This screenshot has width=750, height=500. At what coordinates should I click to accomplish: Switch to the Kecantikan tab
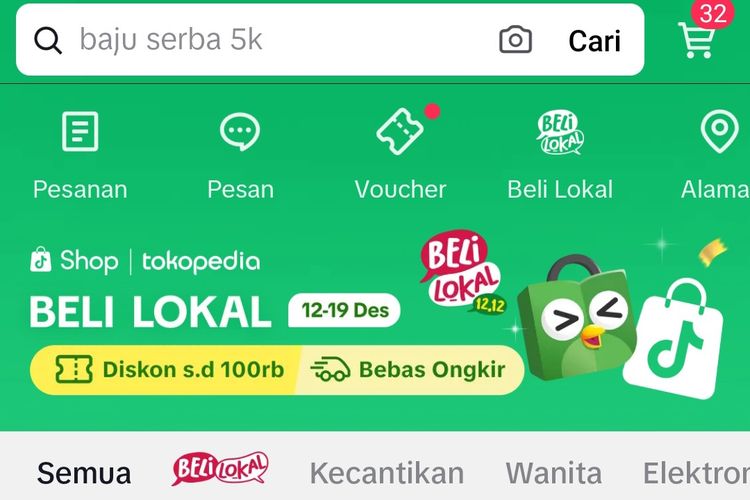point(386,472)
